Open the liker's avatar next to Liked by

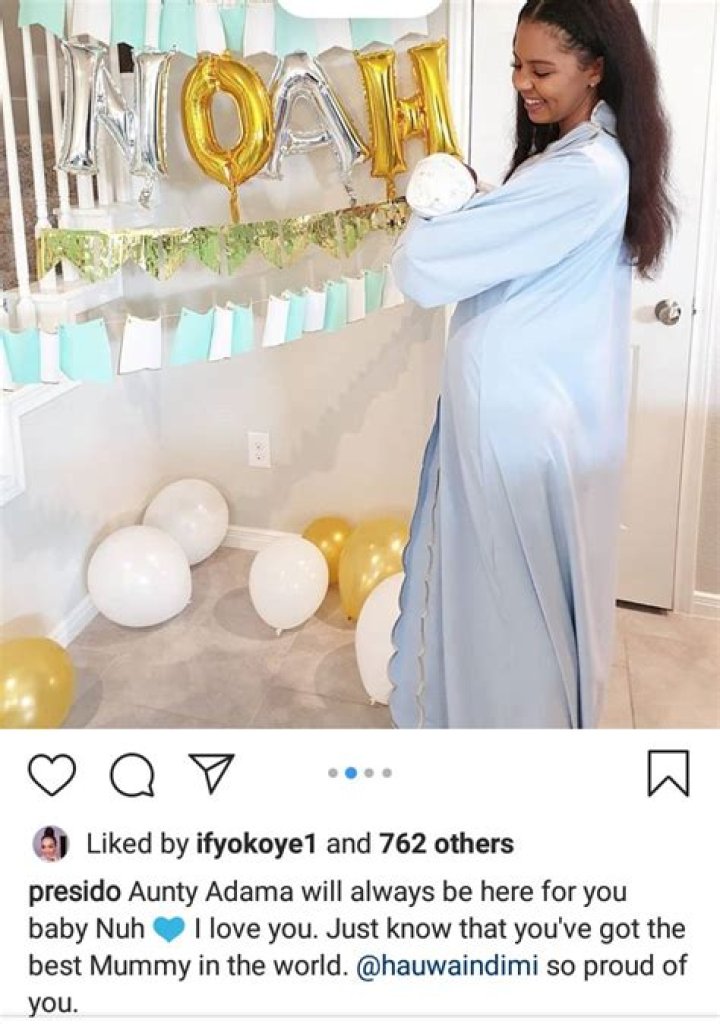click(51, 844)
